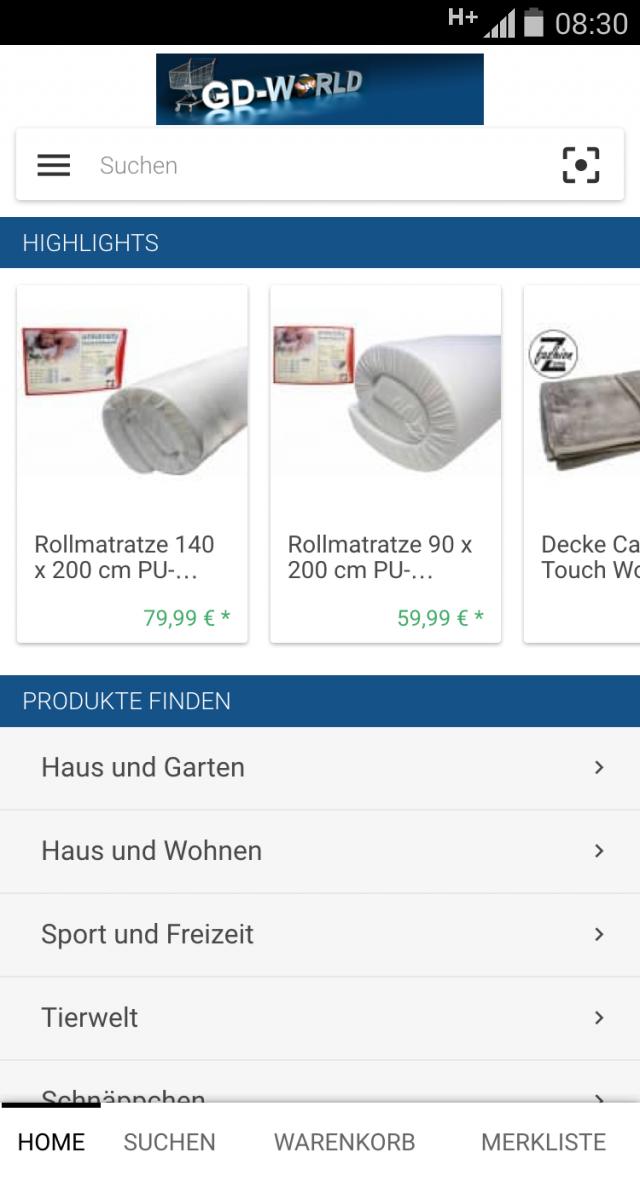Screen dimensions: 640x1181
Task: Open the hamburger drawer menu
Action: 54,165
